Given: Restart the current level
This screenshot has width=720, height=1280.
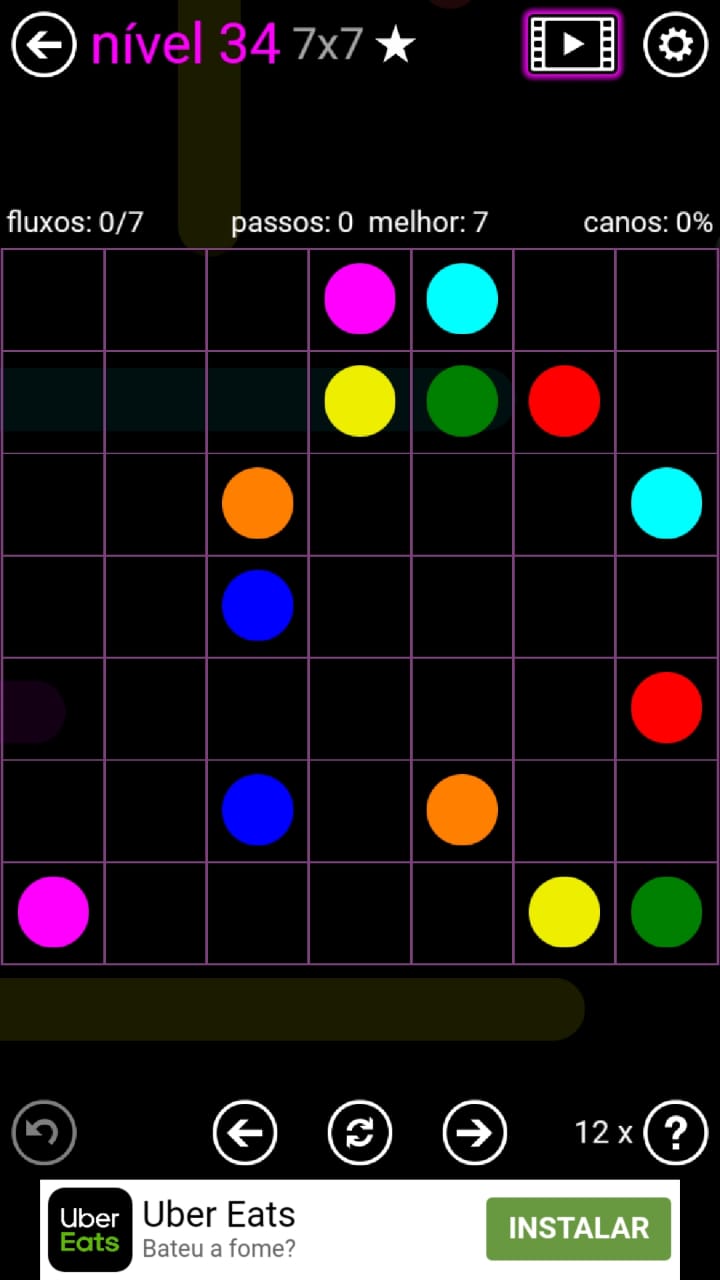Looking at the screenshot, I should (360, 1132).
